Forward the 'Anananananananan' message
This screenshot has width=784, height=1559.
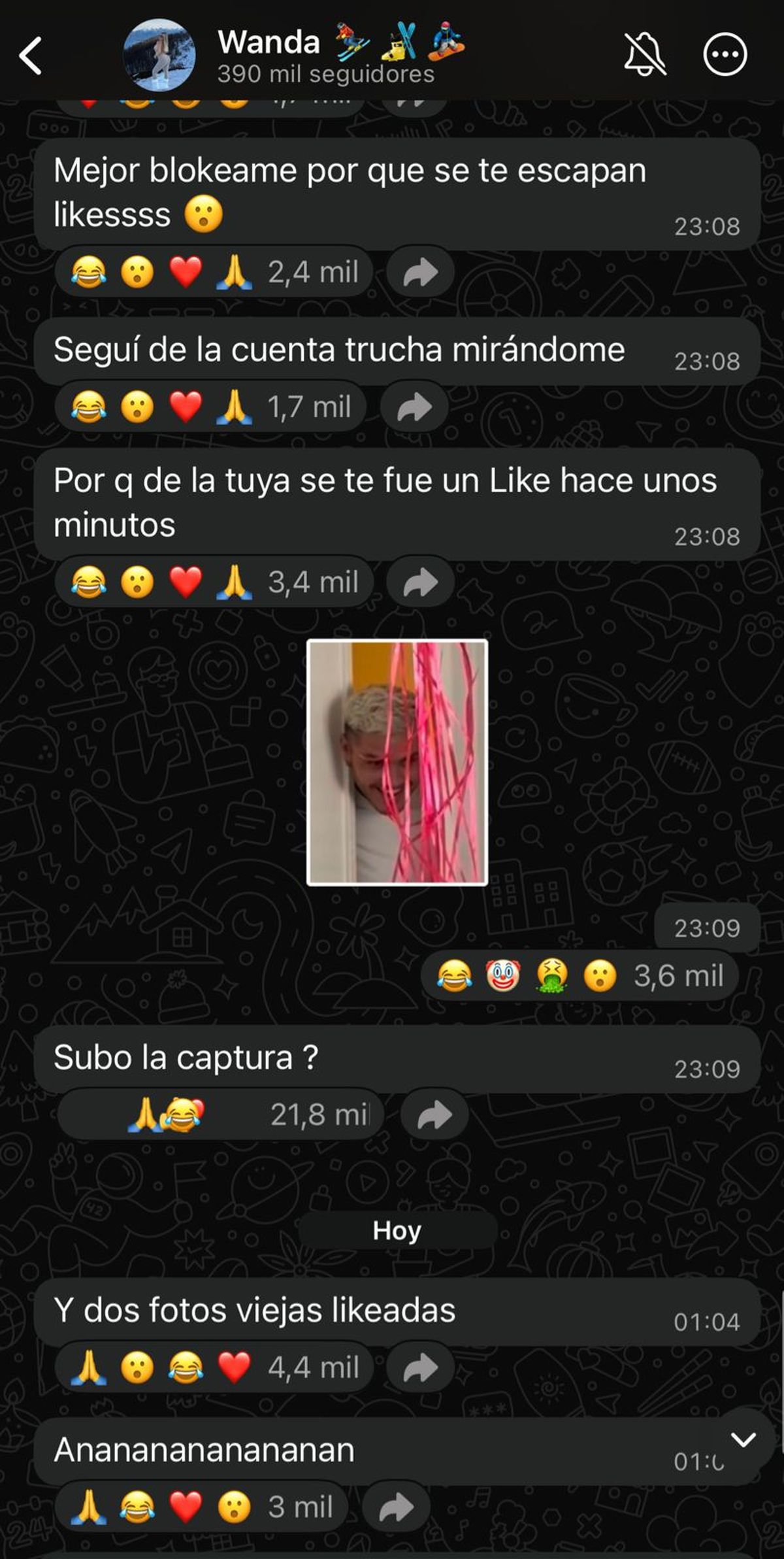396,1507
